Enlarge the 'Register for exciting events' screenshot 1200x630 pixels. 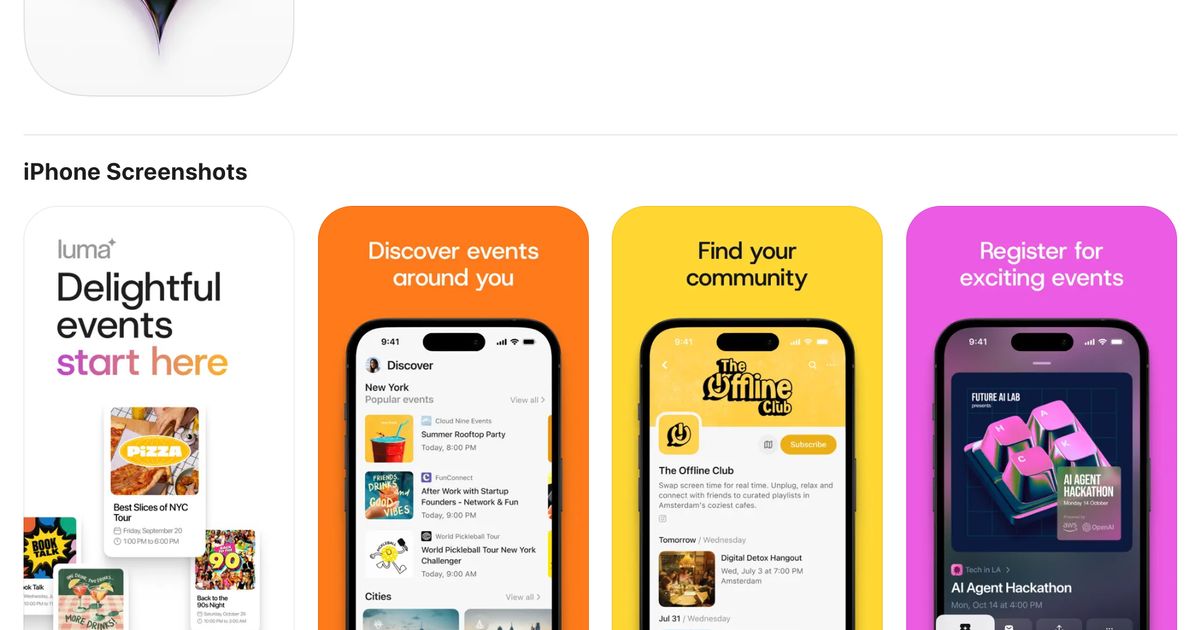[x=1041, y=420]
